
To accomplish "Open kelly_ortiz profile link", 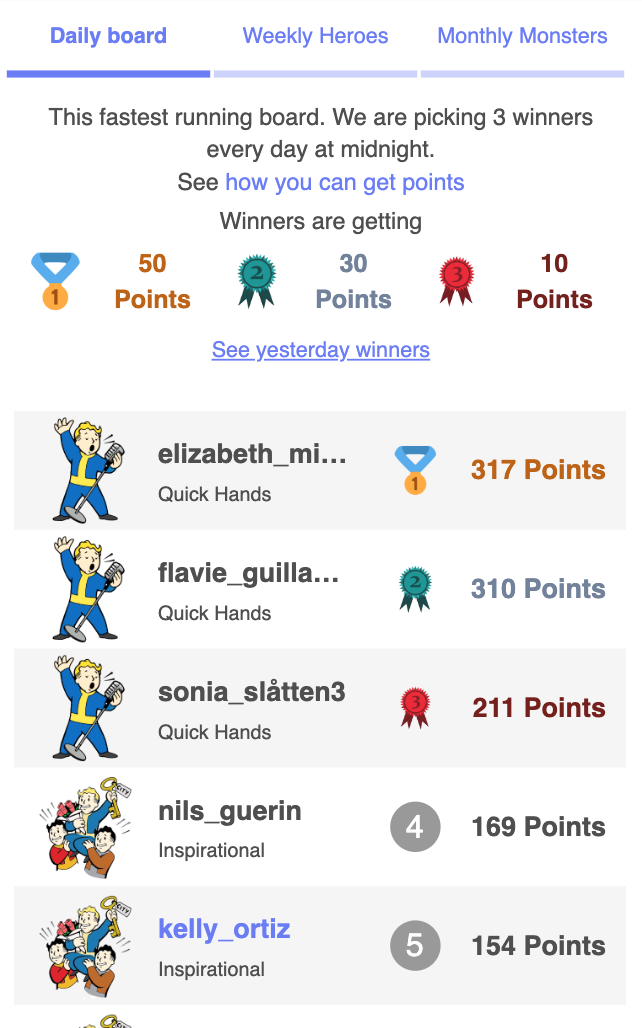I will pyautogui.click(x=224, y=930).
